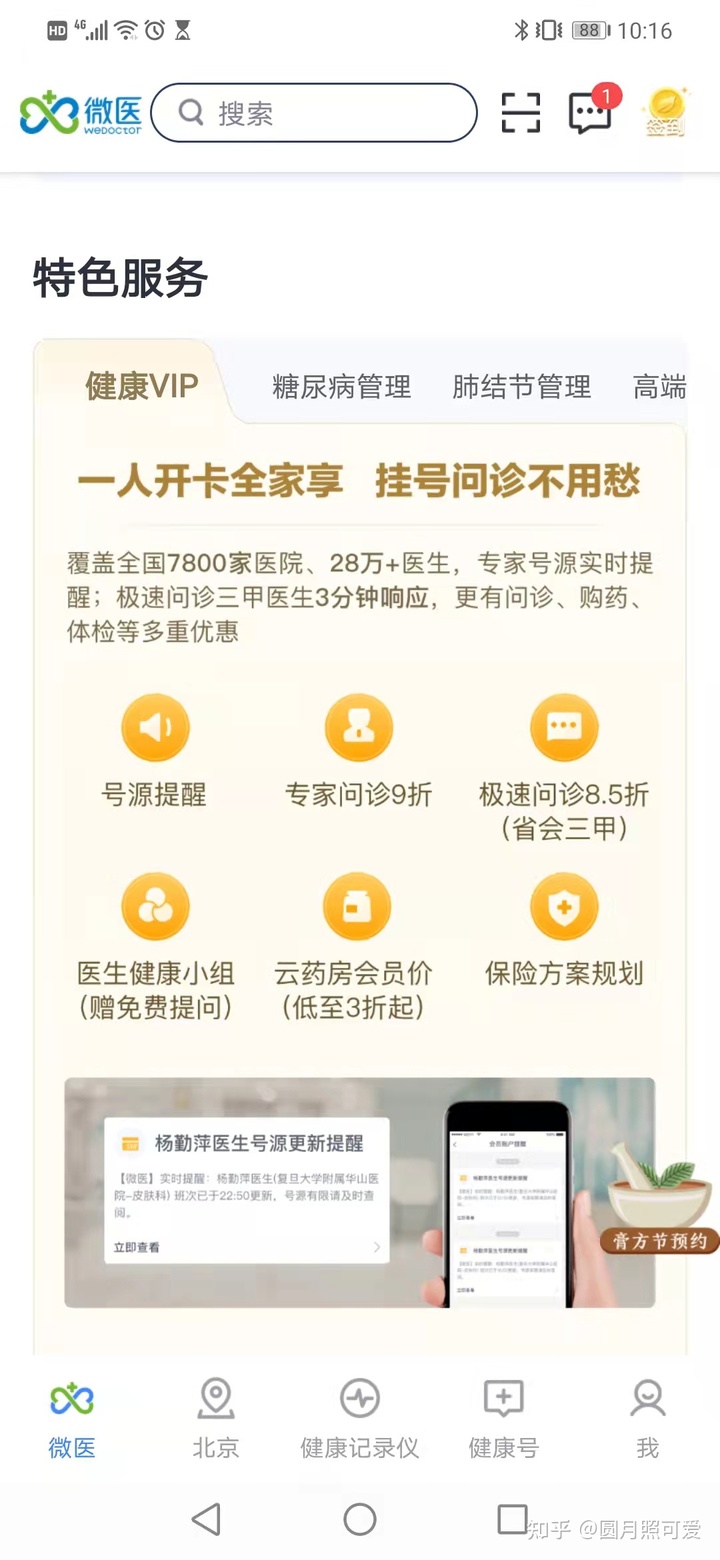Screen dimensions: 720x1560
Task: Open the search box
Action: 313,113
